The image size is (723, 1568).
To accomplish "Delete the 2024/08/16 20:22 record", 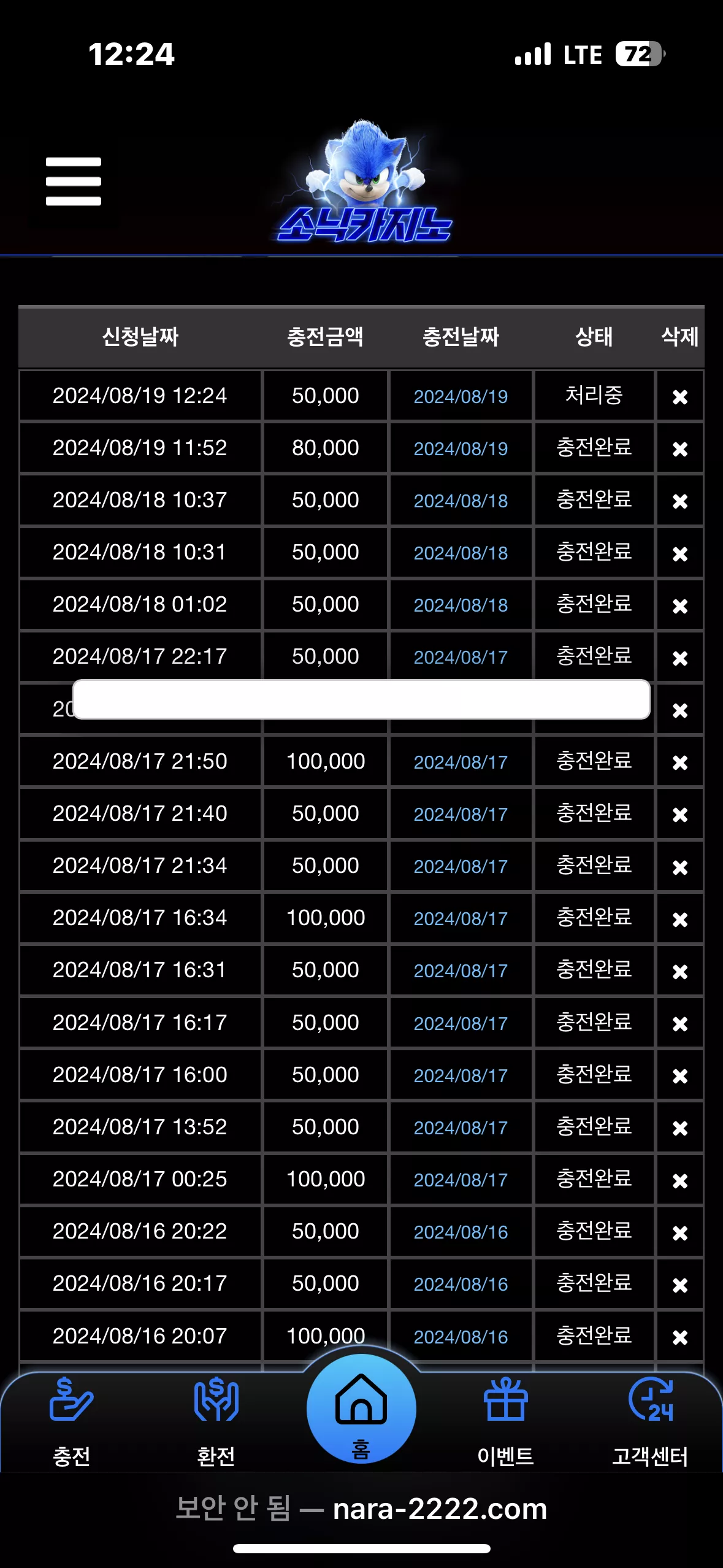I will 679,1232.
